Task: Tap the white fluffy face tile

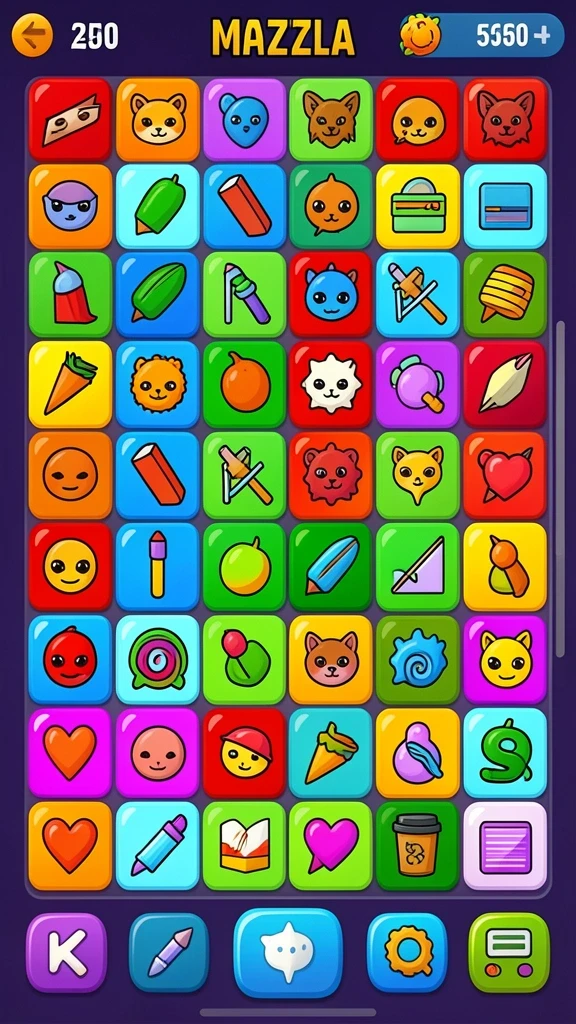Action: coord(331,384)
